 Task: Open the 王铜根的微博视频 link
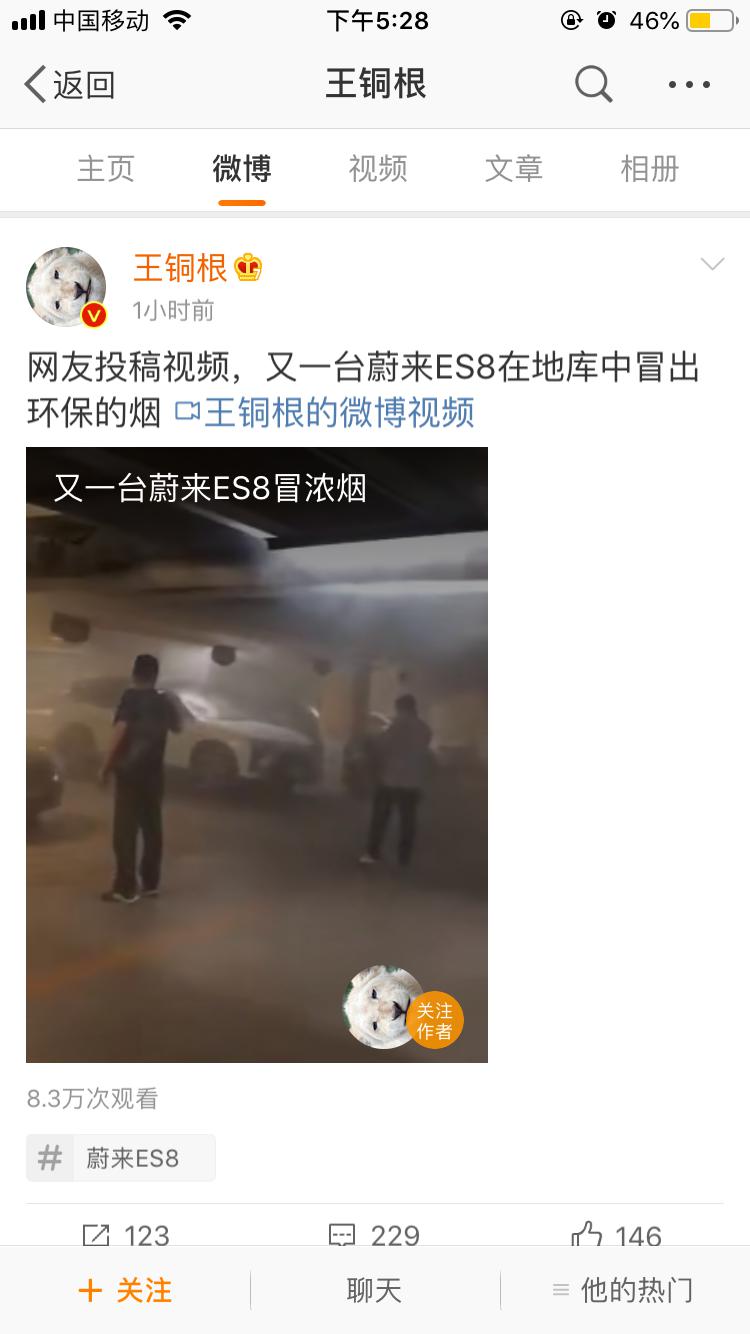point(324,412)
